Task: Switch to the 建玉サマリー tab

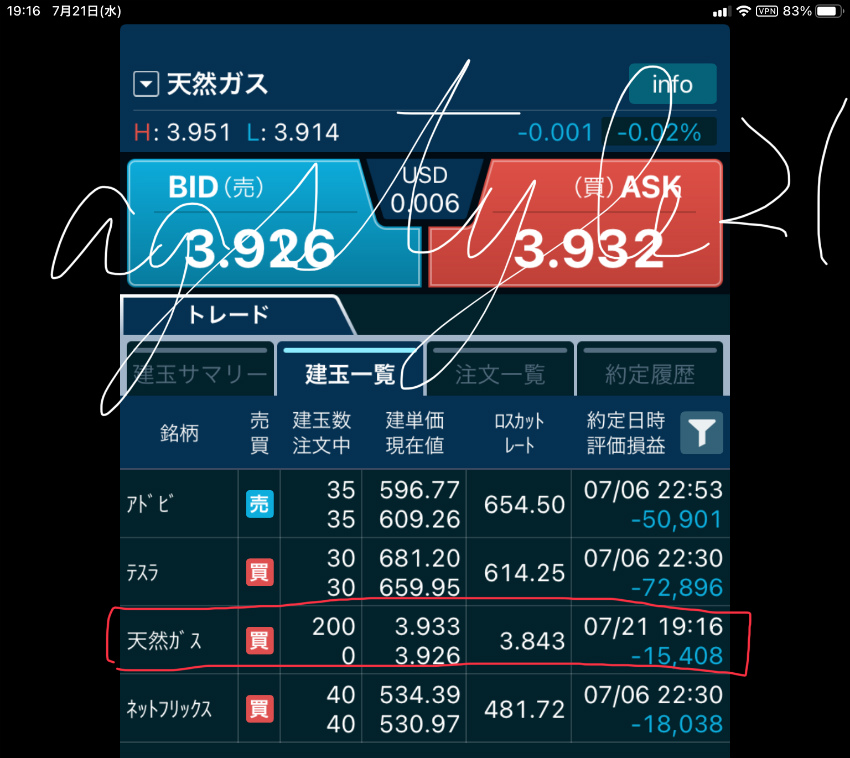Action: pyautogui.click(x=199, y=373)
